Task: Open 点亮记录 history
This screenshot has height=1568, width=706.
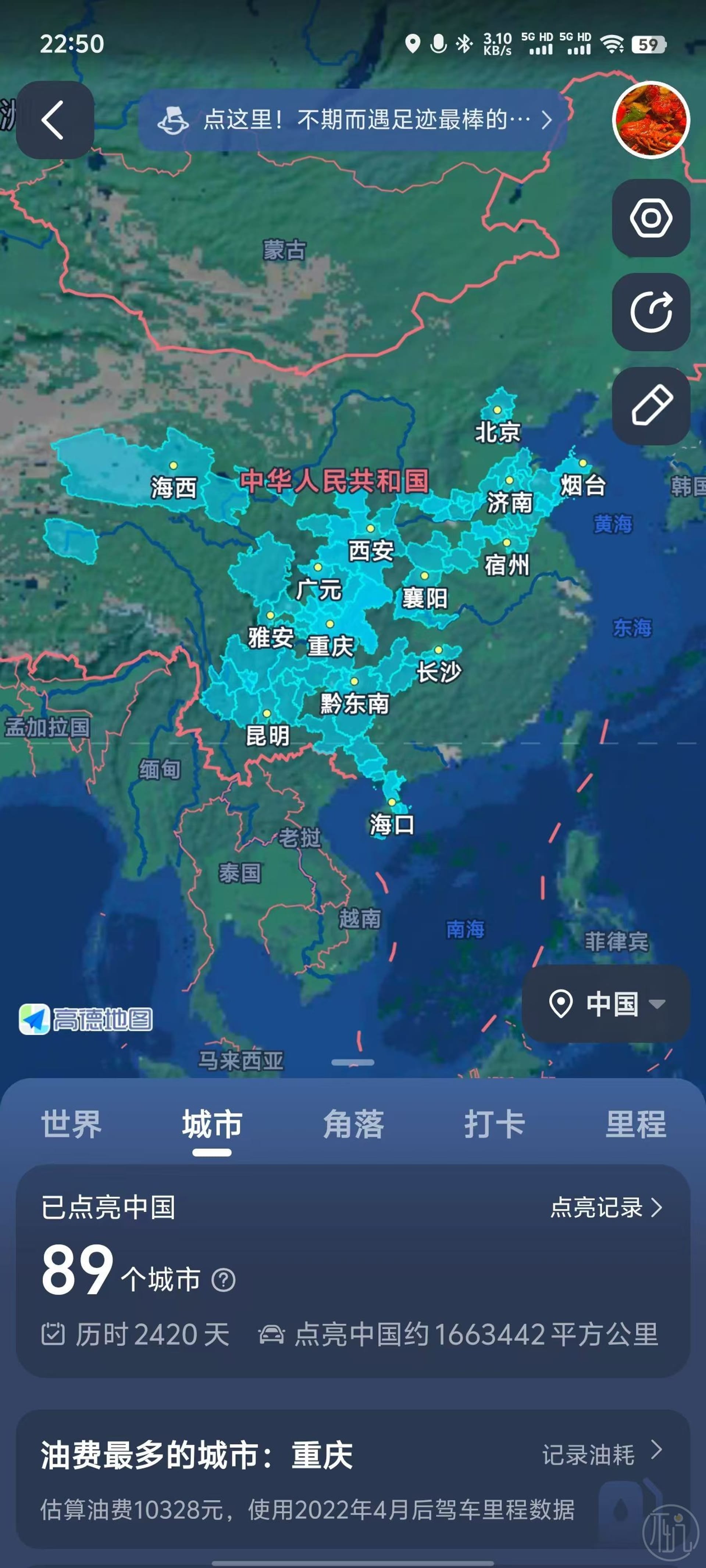Action: [606, 1207]
